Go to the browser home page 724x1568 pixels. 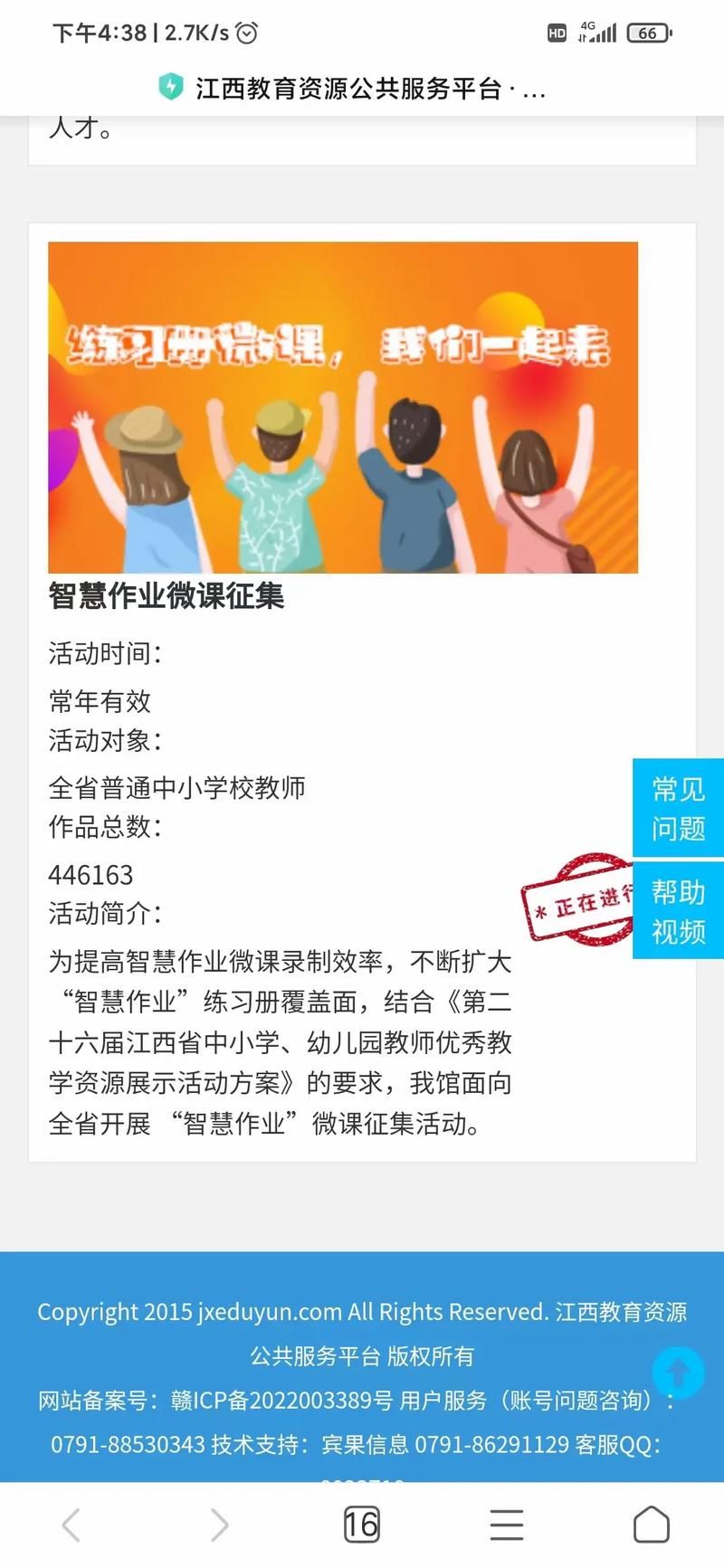coord(651,1525)
